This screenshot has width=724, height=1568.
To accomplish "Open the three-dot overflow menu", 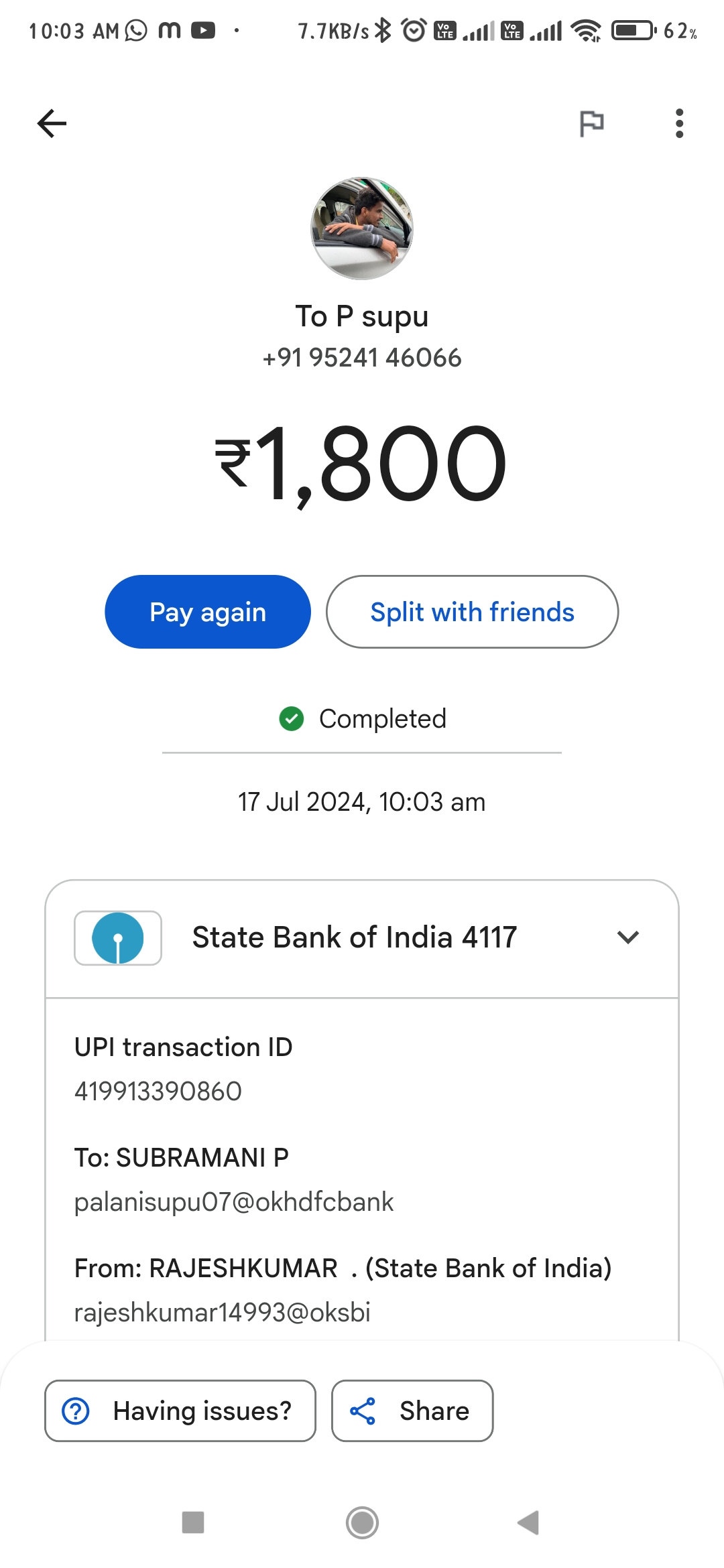I will click(679, 123).
